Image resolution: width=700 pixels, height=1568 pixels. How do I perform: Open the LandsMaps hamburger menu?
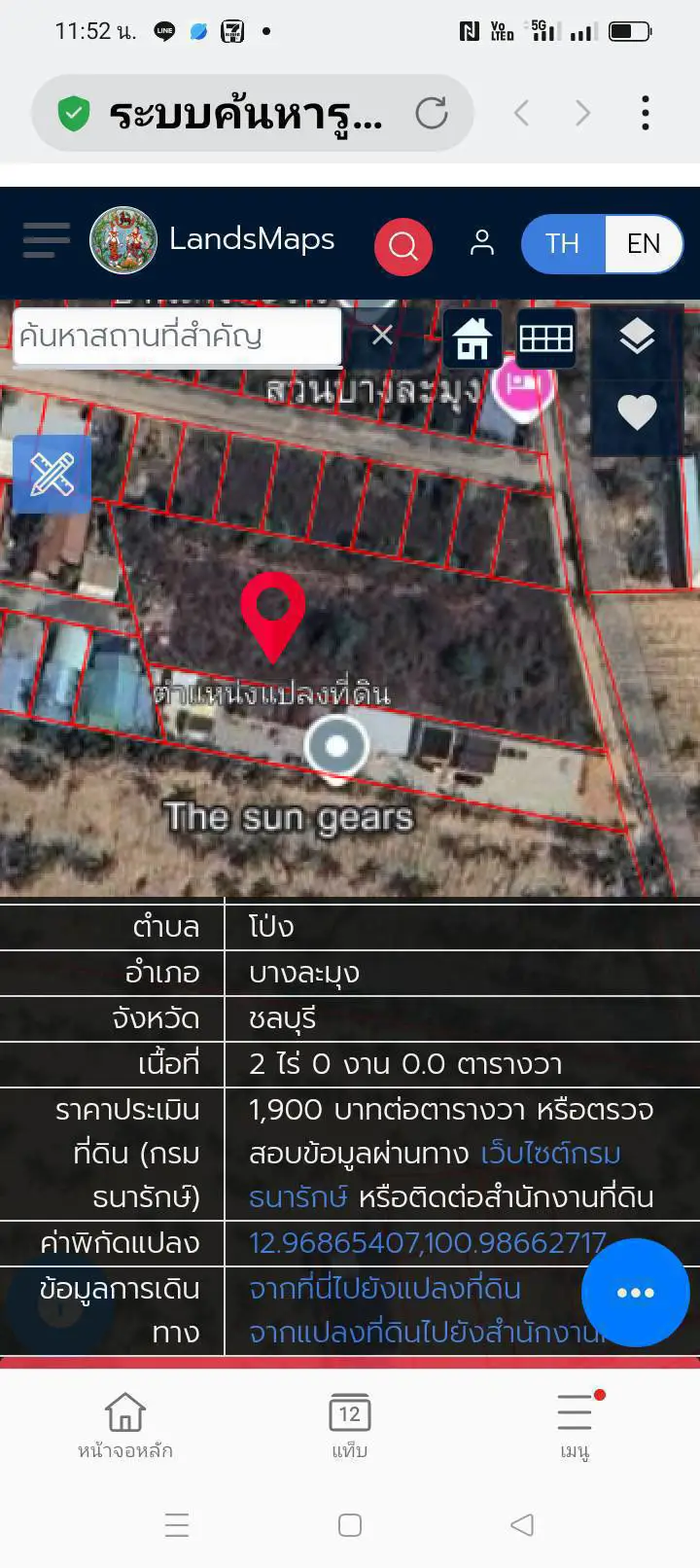point(46,240)
